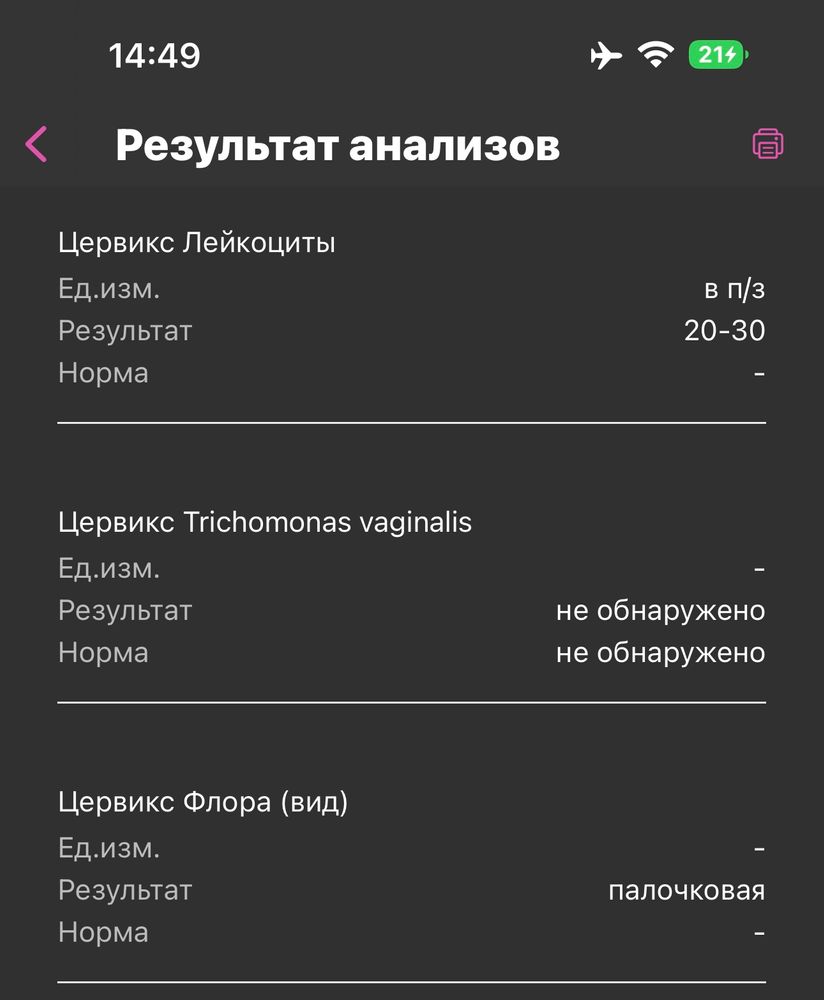This screenshot has width=824, height=1000.
Task: Select the Цервикс Лейкоциты section header
Action: (198, 241)
